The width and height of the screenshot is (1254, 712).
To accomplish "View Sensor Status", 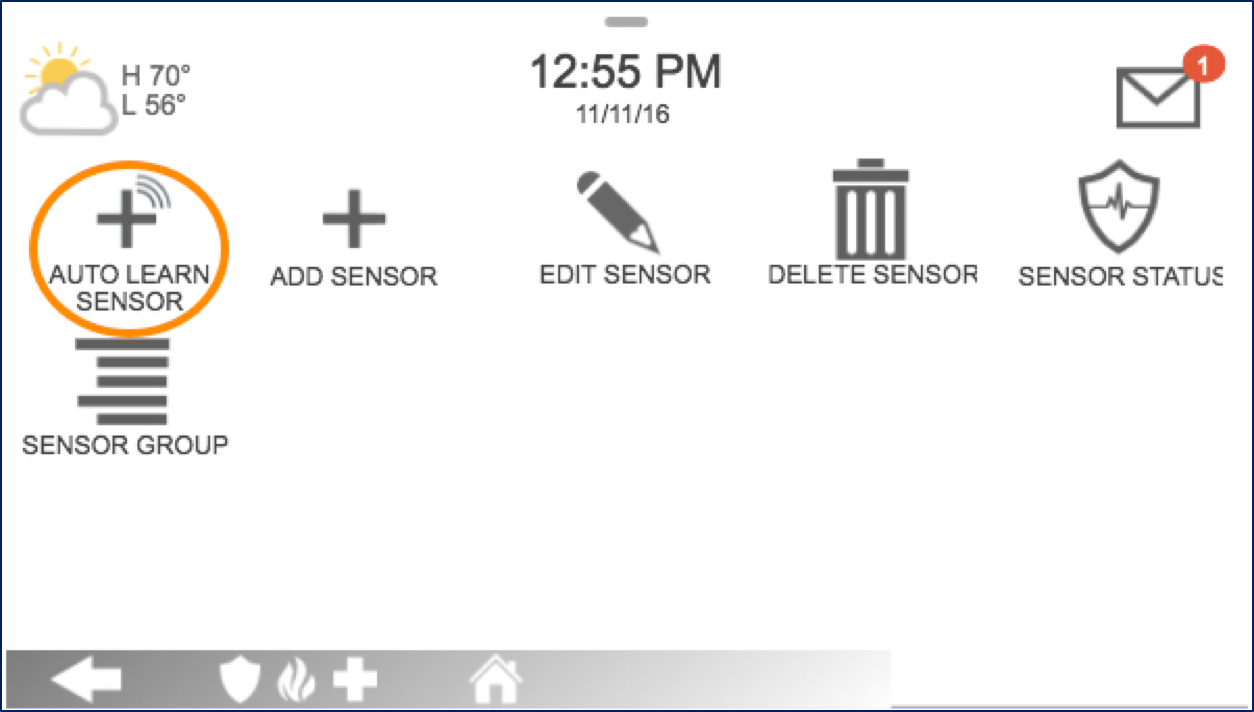I will 1118,230.
